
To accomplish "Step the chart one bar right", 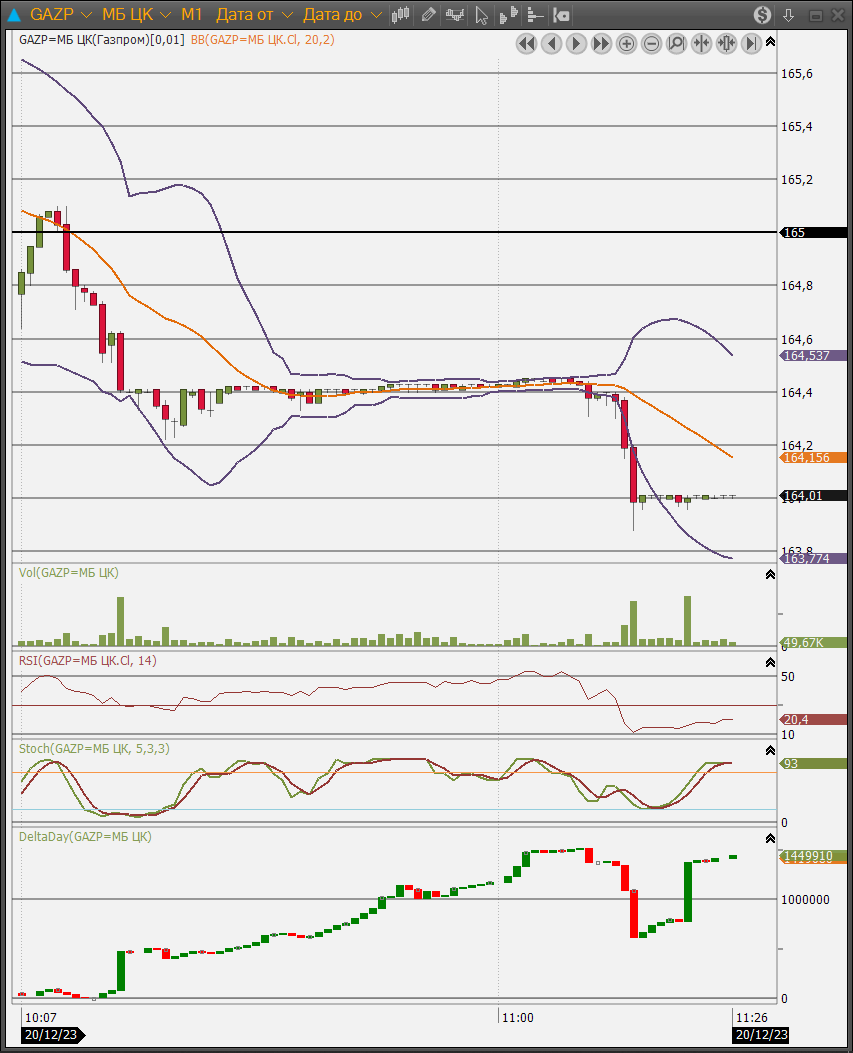I will [x=576, y=43].
